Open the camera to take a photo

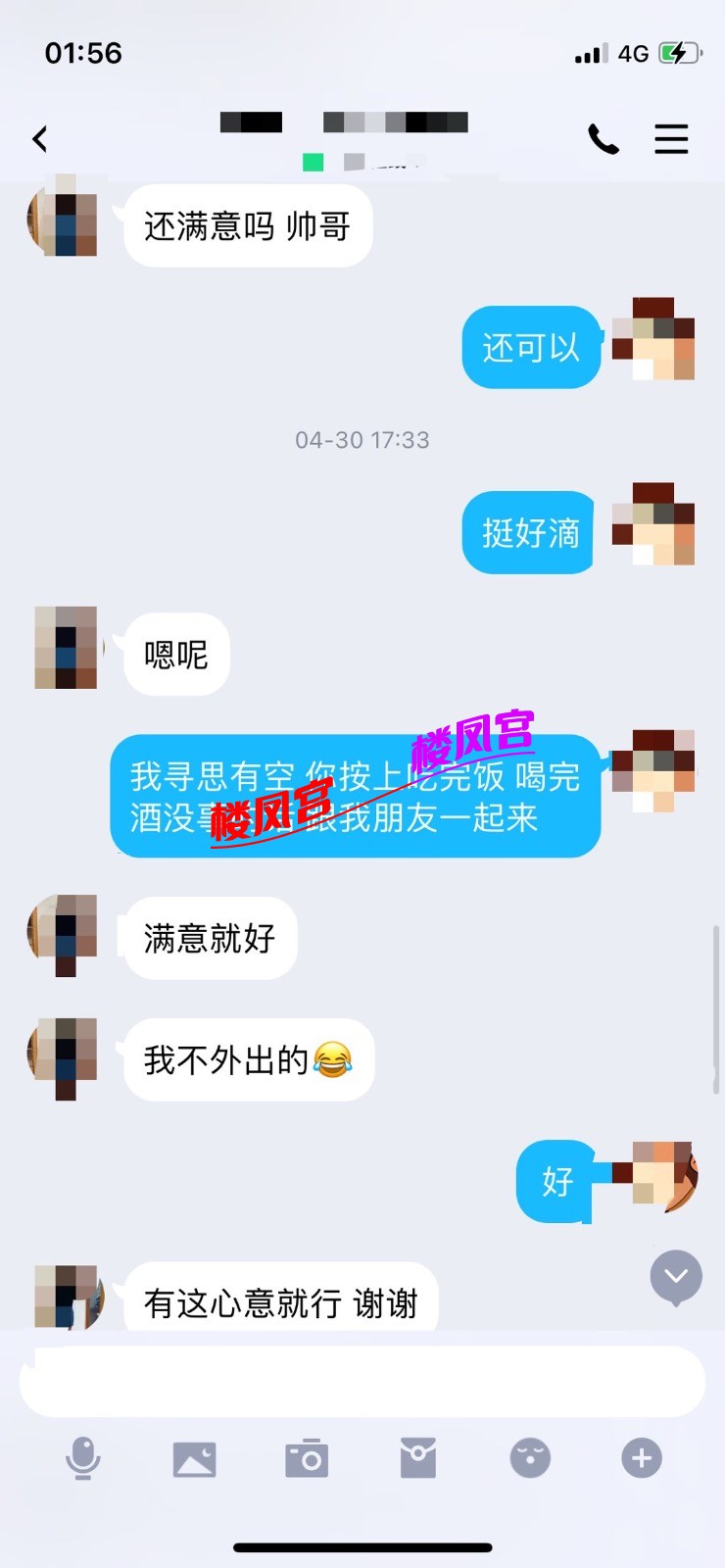pyautogui.click(x=307, y=1458)
